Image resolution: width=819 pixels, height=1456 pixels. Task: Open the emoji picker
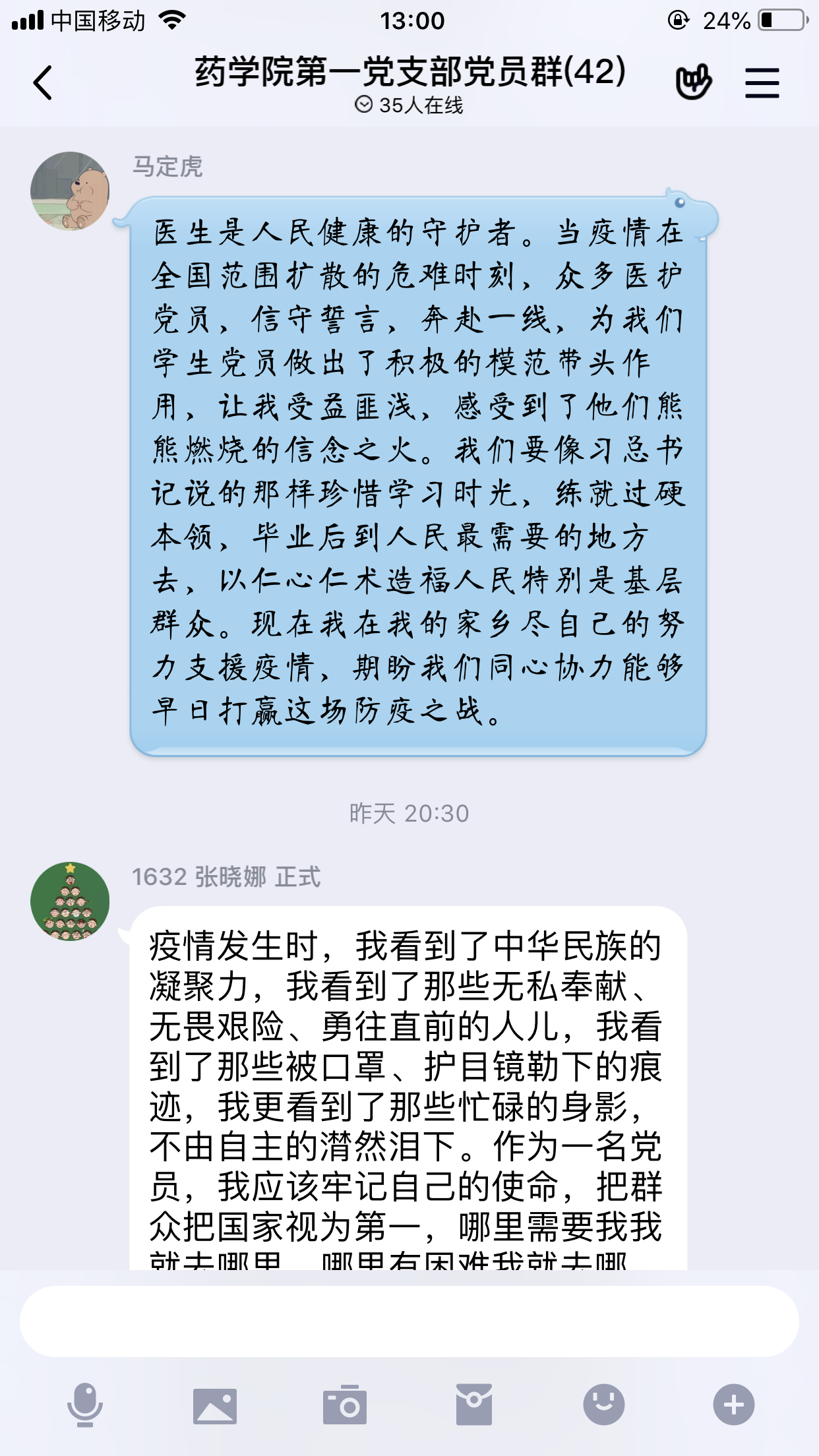(603, 1405)
